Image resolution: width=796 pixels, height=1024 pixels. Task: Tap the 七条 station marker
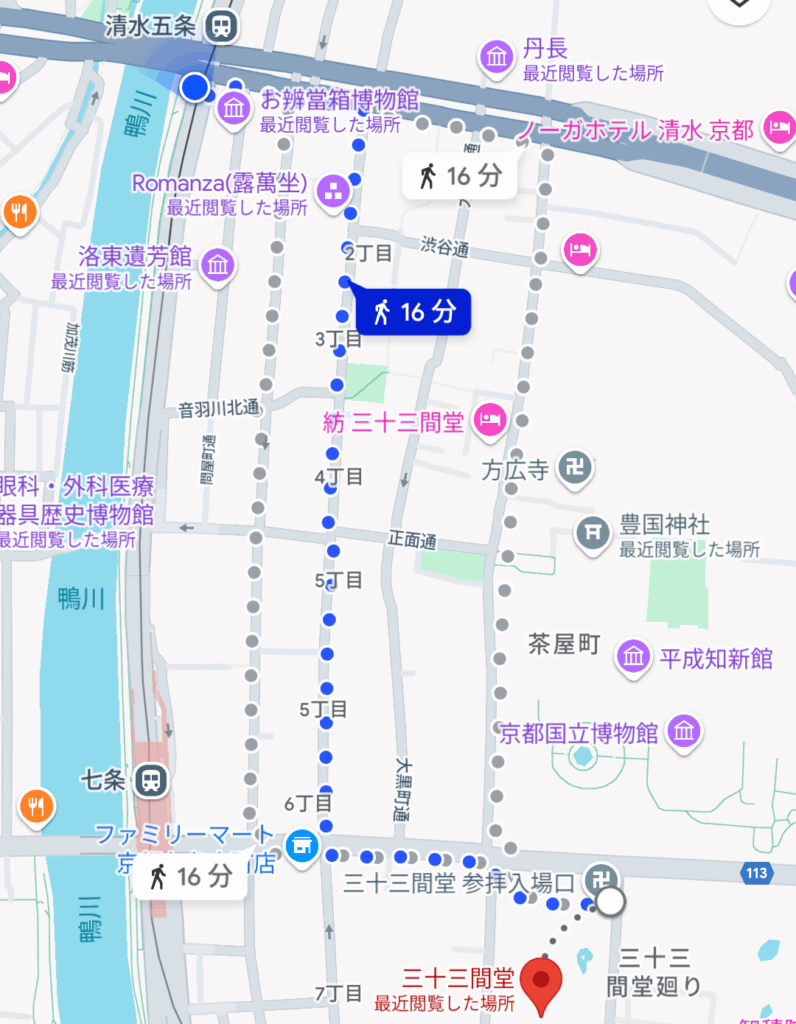click(152, 777)
